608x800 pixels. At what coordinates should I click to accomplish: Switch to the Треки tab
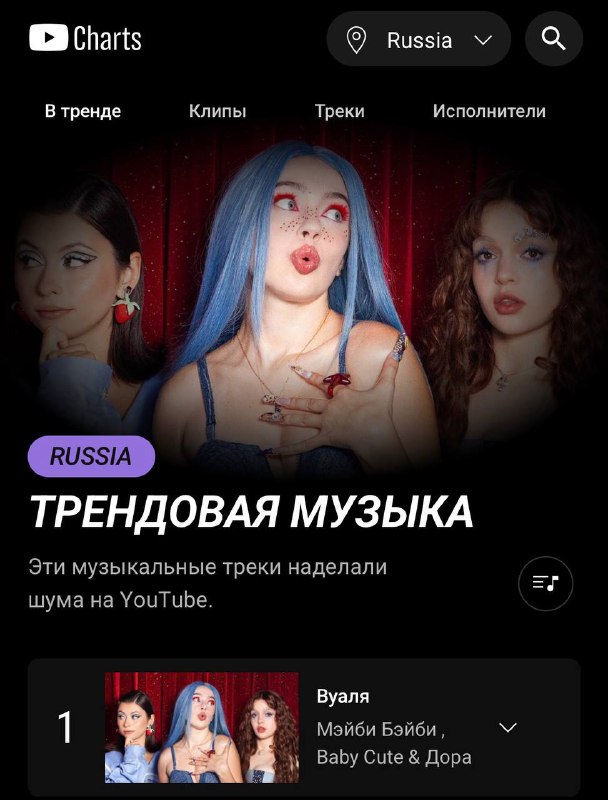coord(339,111)
